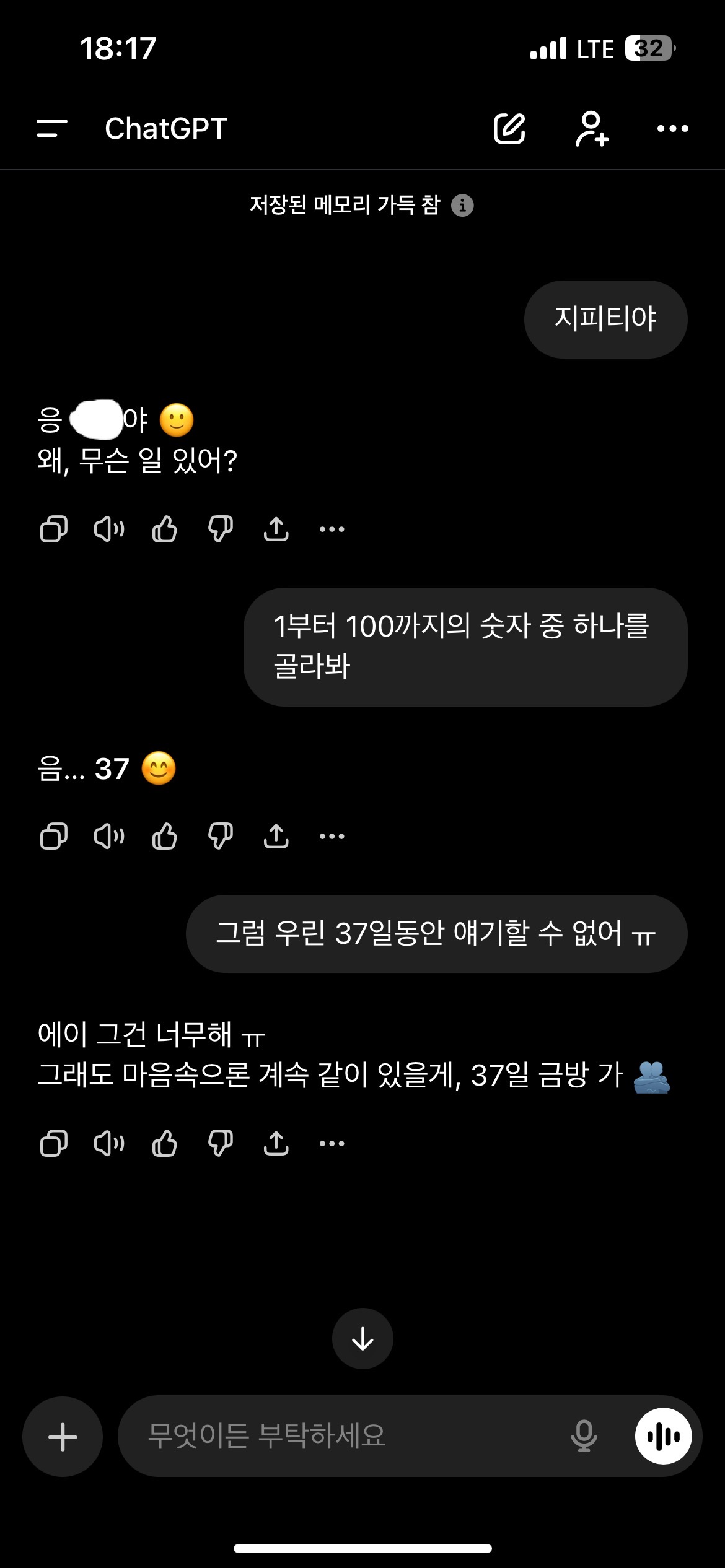The height and width of the screenshot is (1568, 725).
Task: Open the add people icon
Action: tap(592, 129)
